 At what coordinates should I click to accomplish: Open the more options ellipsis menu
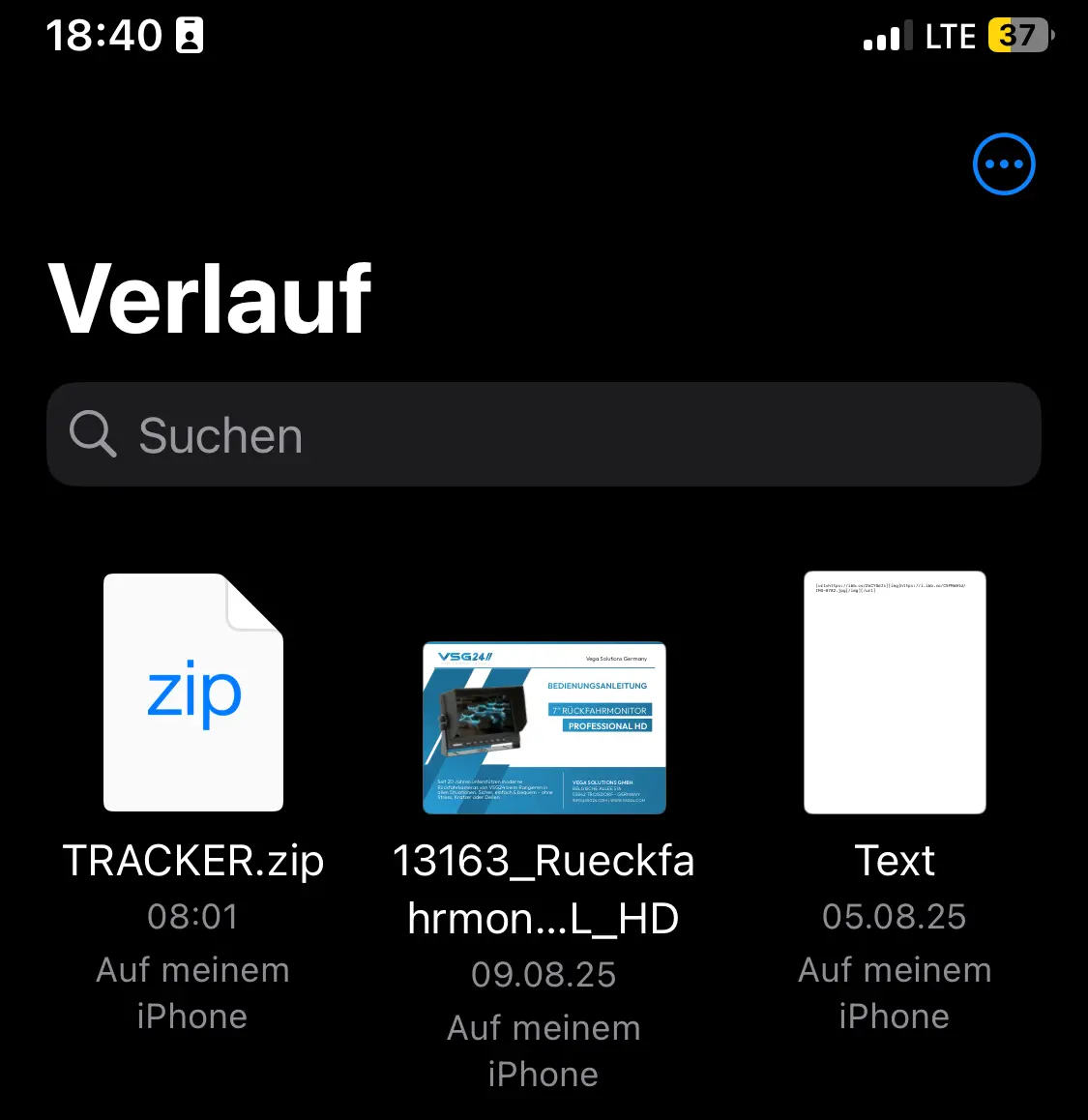pos(1004,164)
